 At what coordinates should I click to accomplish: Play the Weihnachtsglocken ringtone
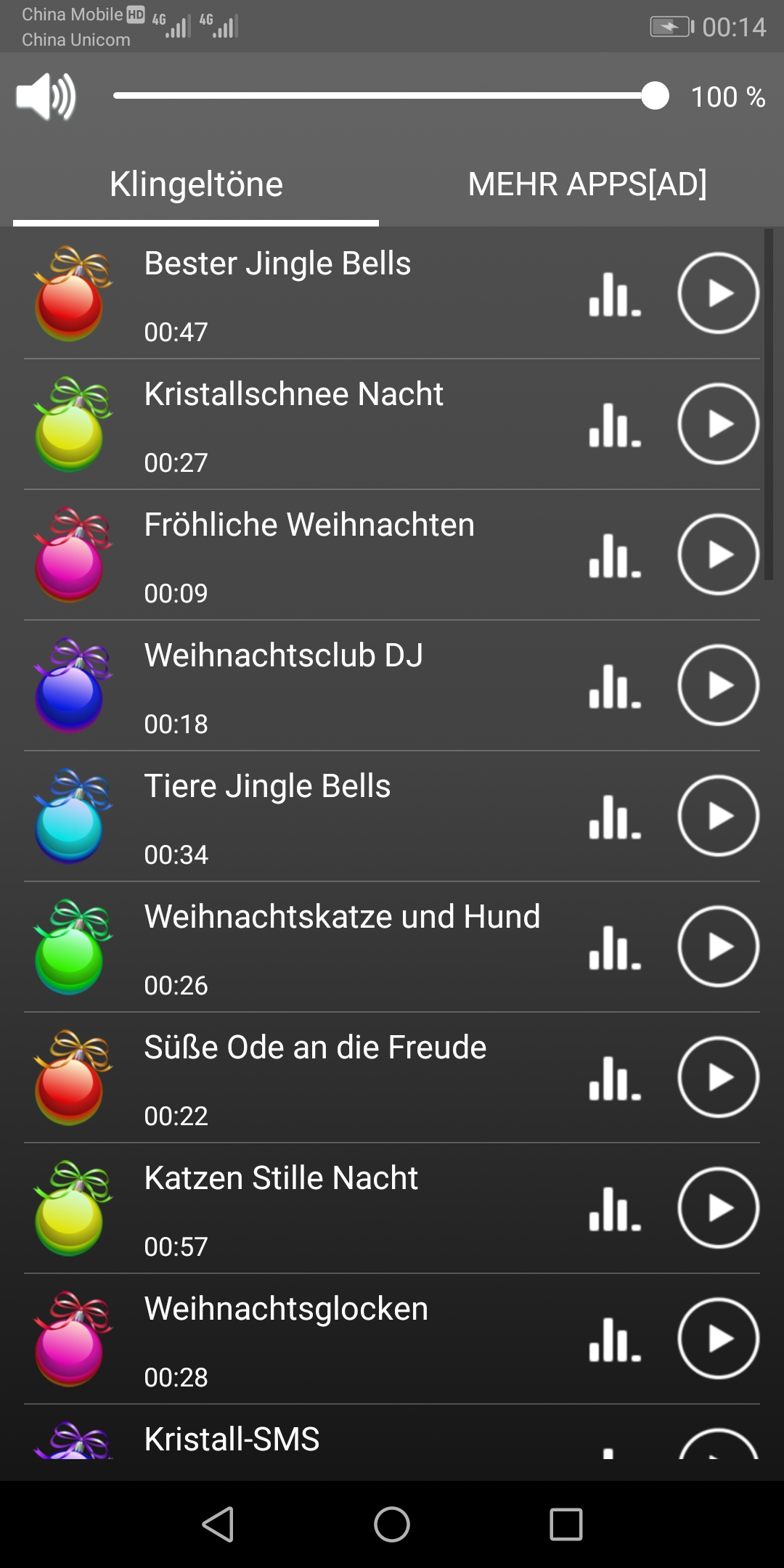[x=718, y=1339]
